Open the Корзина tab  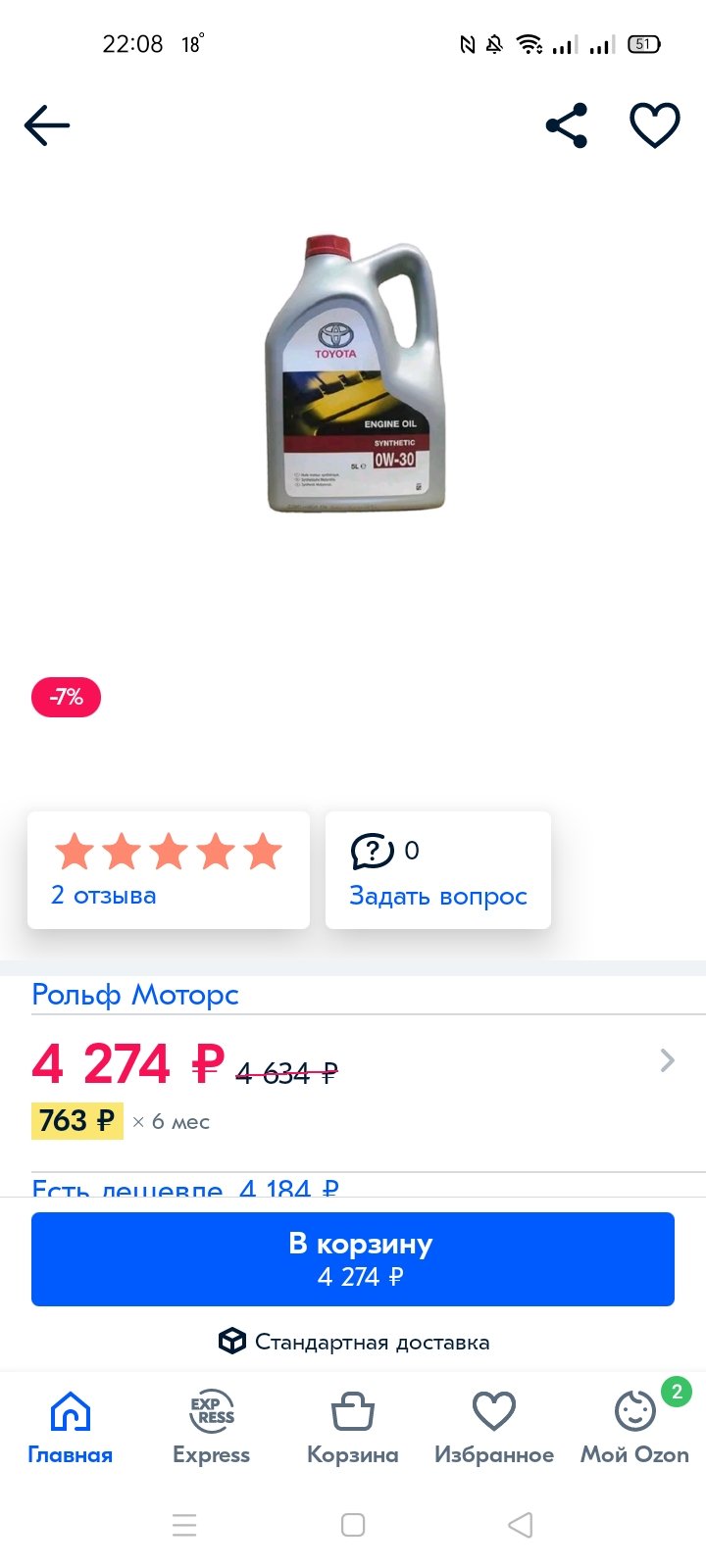click(353, 1427)
